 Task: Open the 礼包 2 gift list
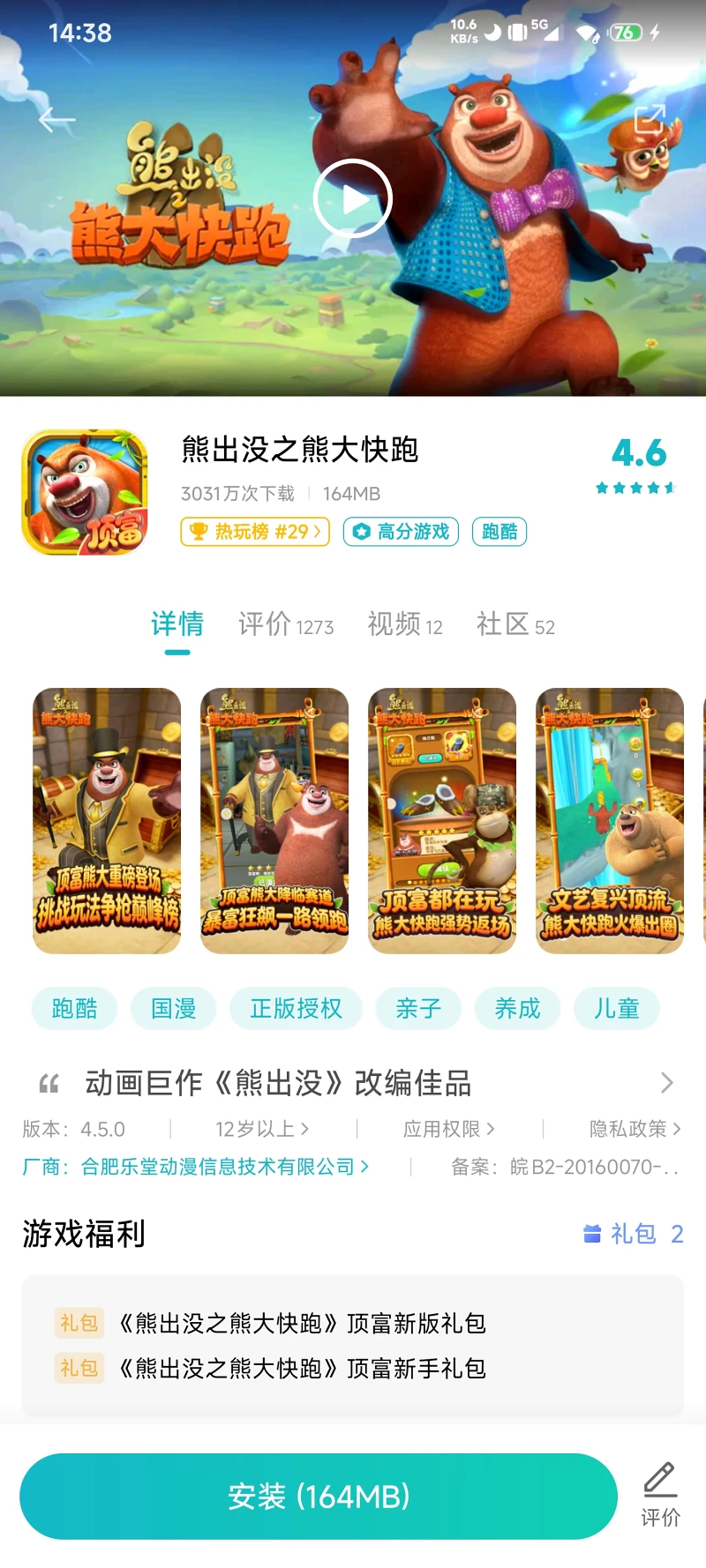[x=634, y=1234]
